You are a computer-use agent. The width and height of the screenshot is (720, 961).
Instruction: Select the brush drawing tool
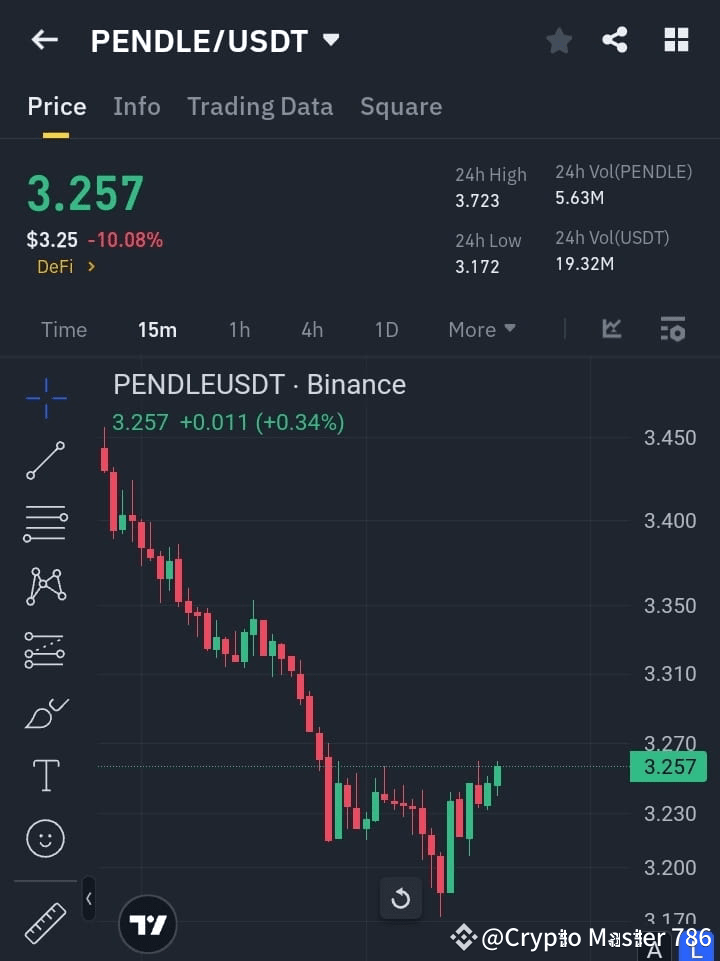tap(44, 713)
